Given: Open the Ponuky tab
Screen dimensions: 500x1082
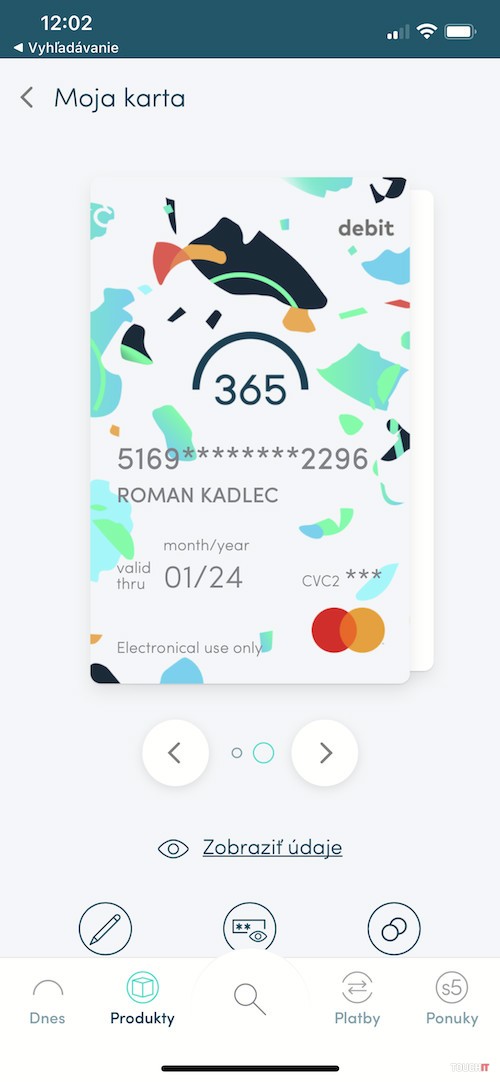Looking at the screenshot, I should click(452, 1000).
